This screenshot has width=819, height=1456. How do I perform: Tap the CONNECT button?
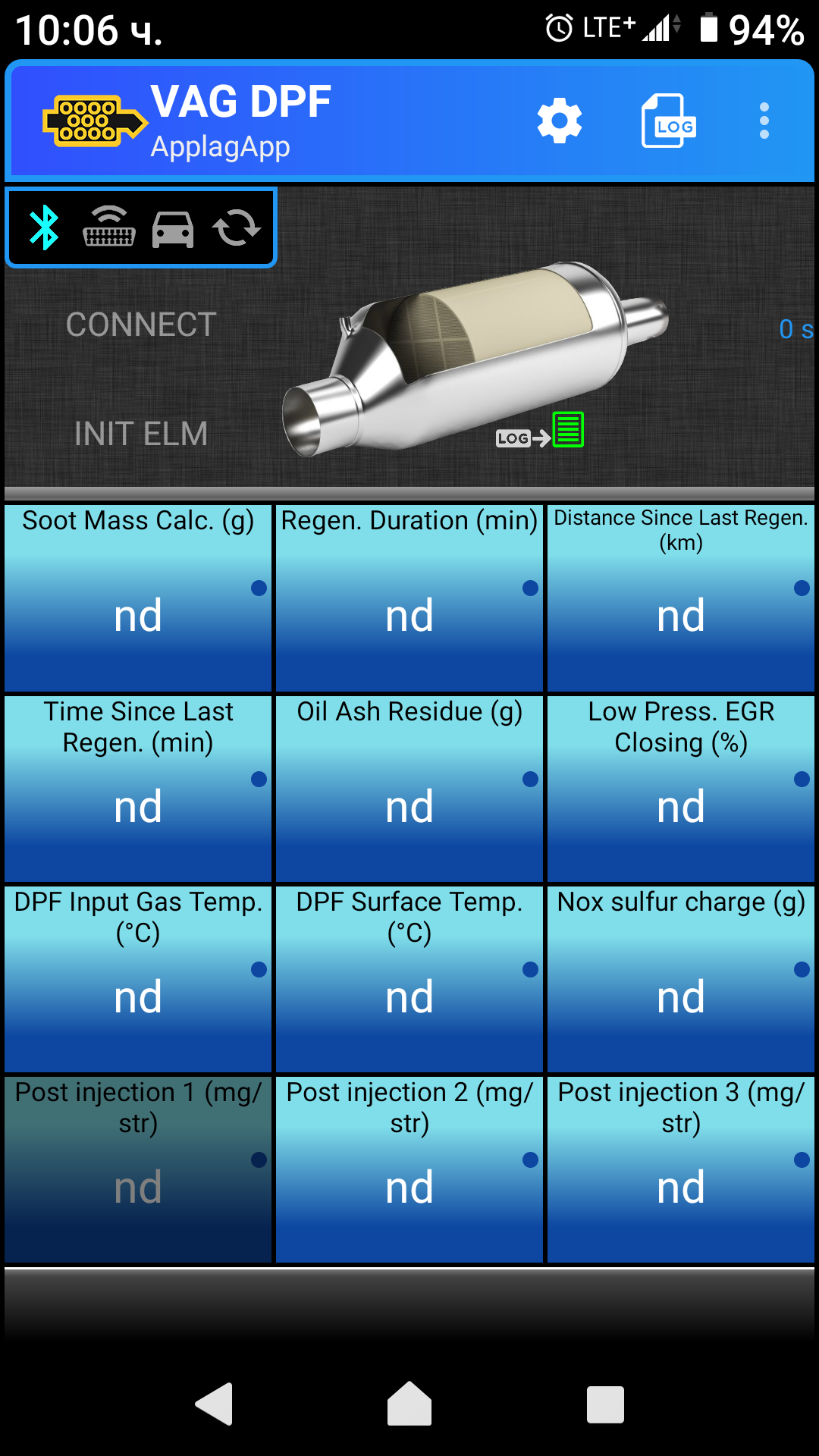[141, 325]
